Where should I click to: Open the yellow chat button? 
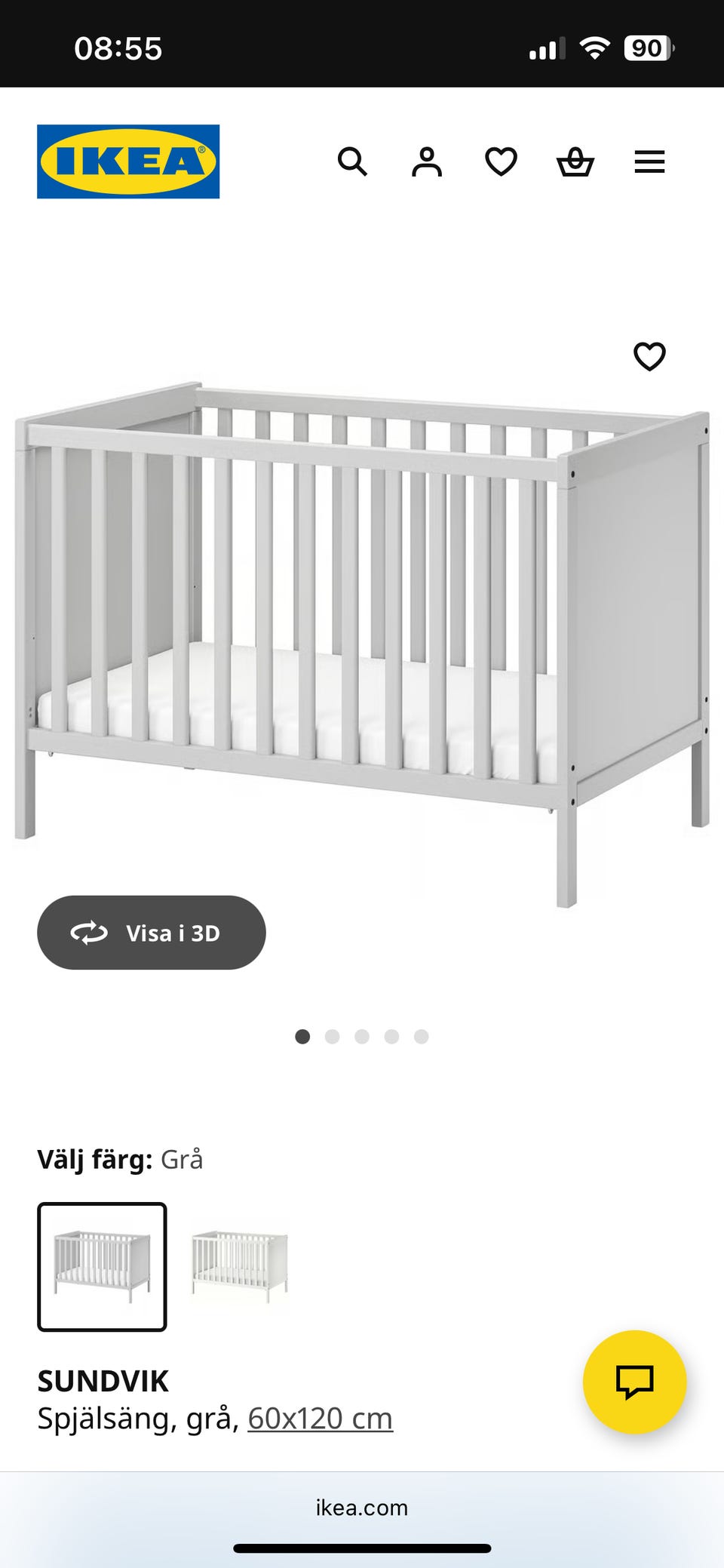tap(634, 1382)
